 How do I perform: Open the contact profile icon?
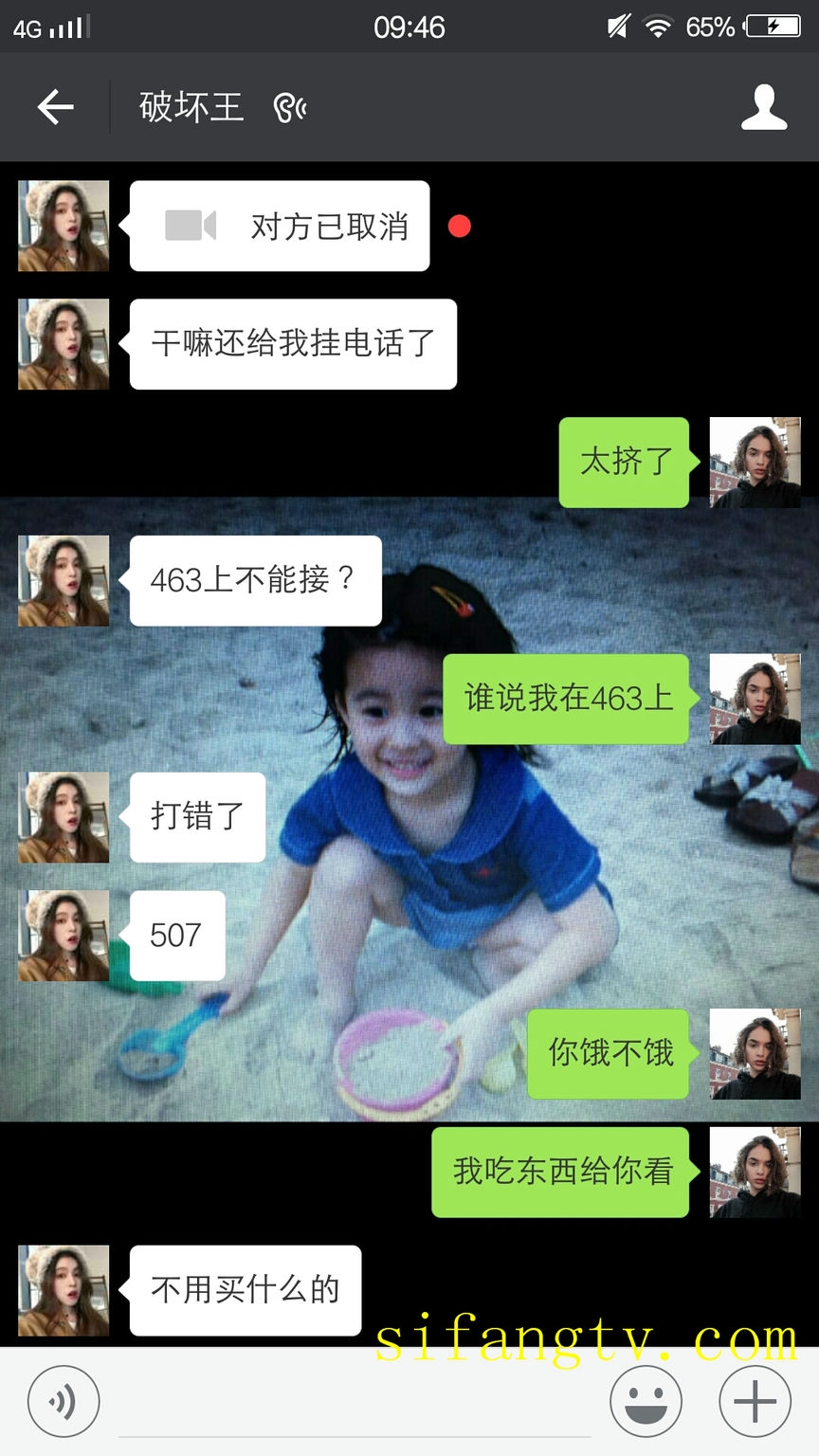(763, 107)
